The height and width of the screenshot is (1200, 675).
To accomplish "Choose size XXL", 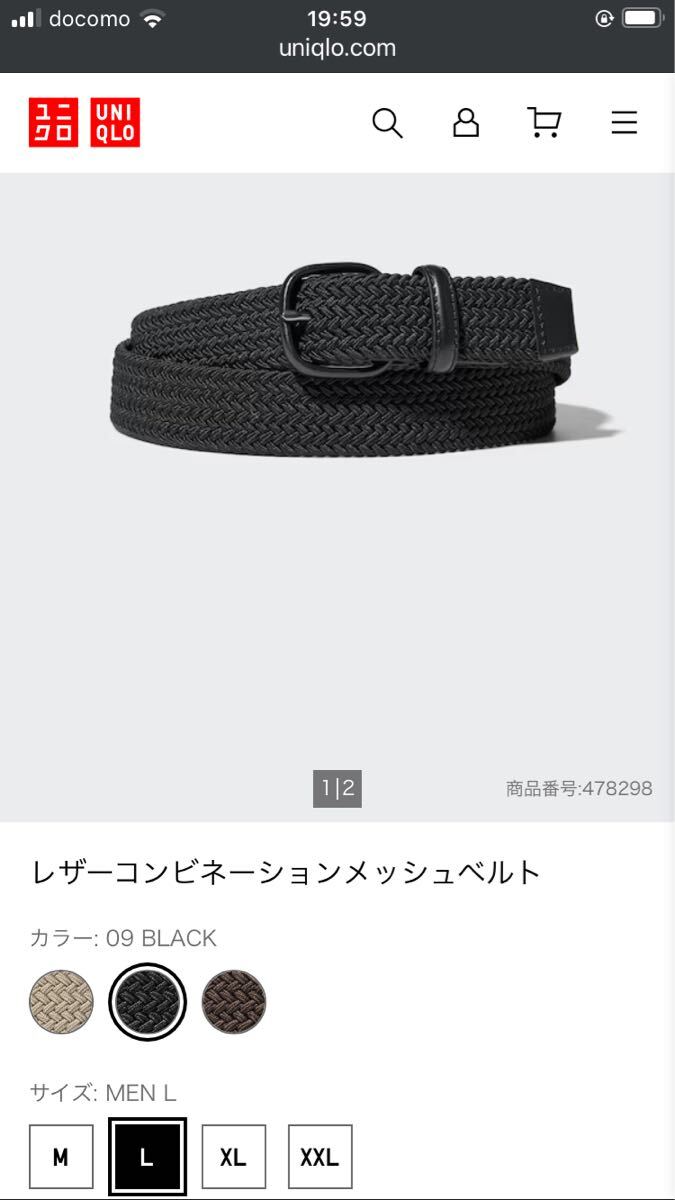I will 320,1157.
